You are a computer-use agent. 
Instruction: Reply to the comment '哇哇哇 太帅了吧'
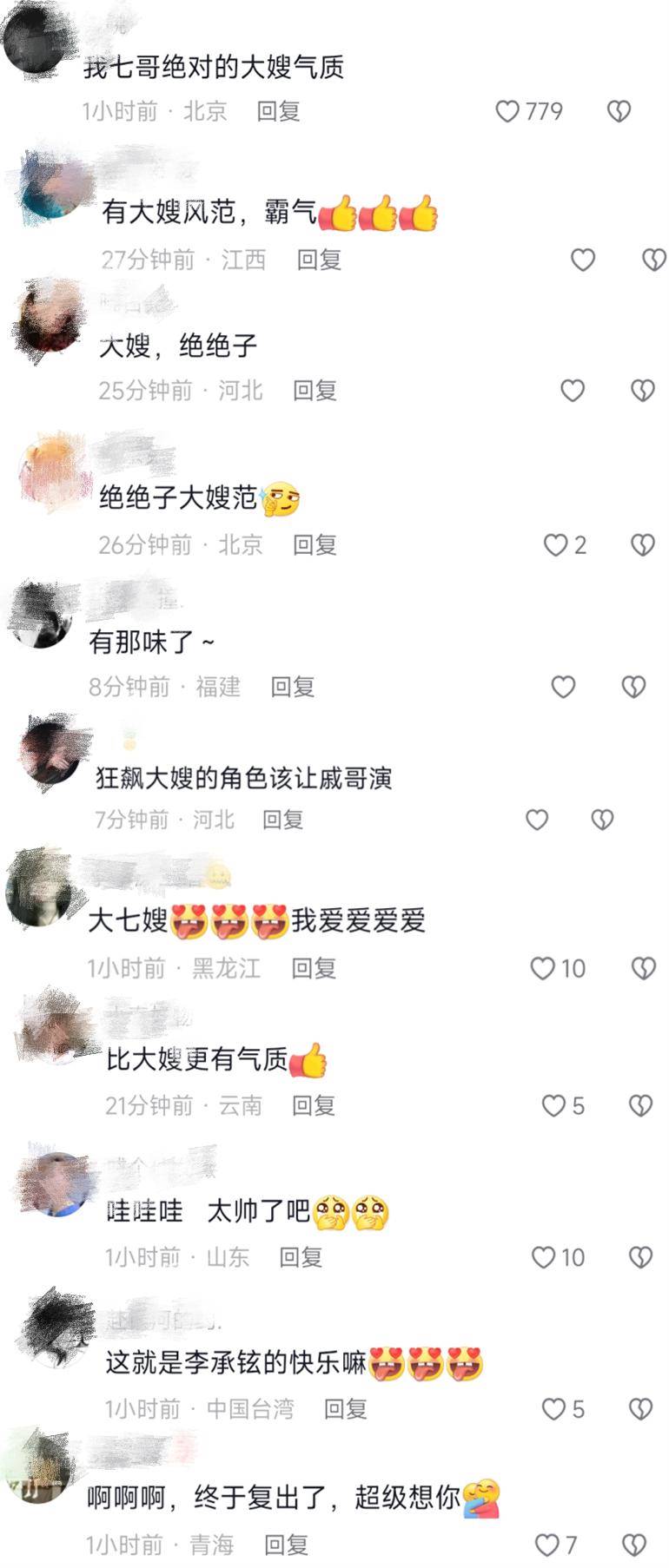(301, 1257)
